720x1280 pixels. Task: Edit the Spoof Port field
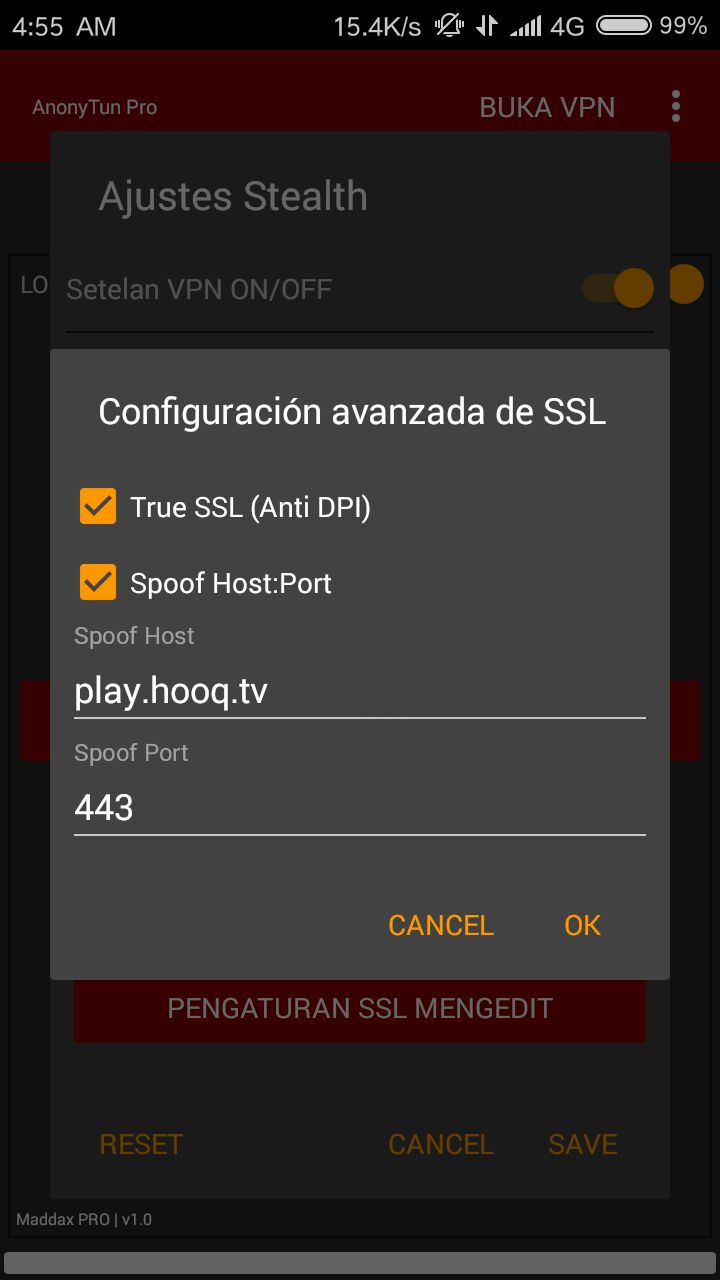pos(360,808)
